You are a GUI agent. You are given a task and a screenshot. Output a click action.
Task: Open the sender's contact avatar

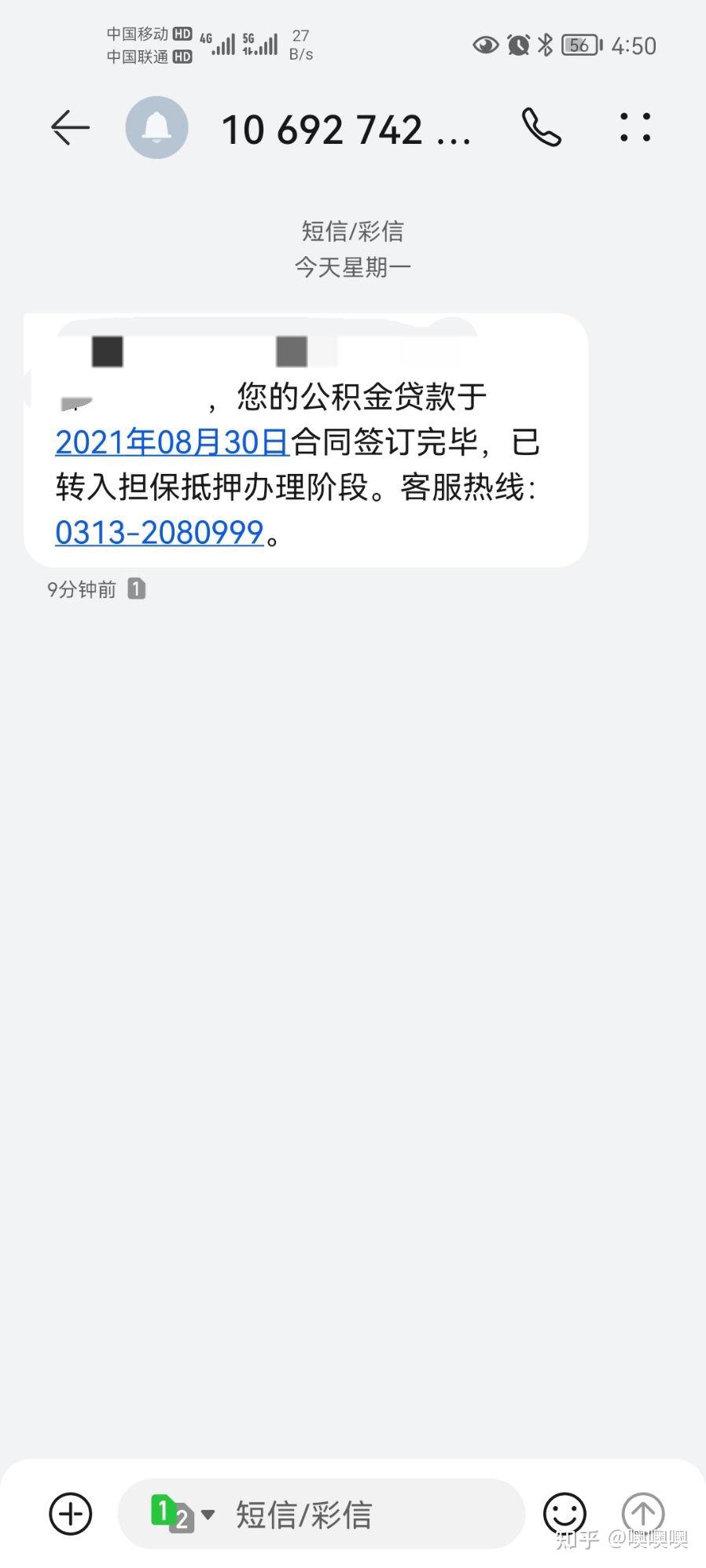click(157, 127)
